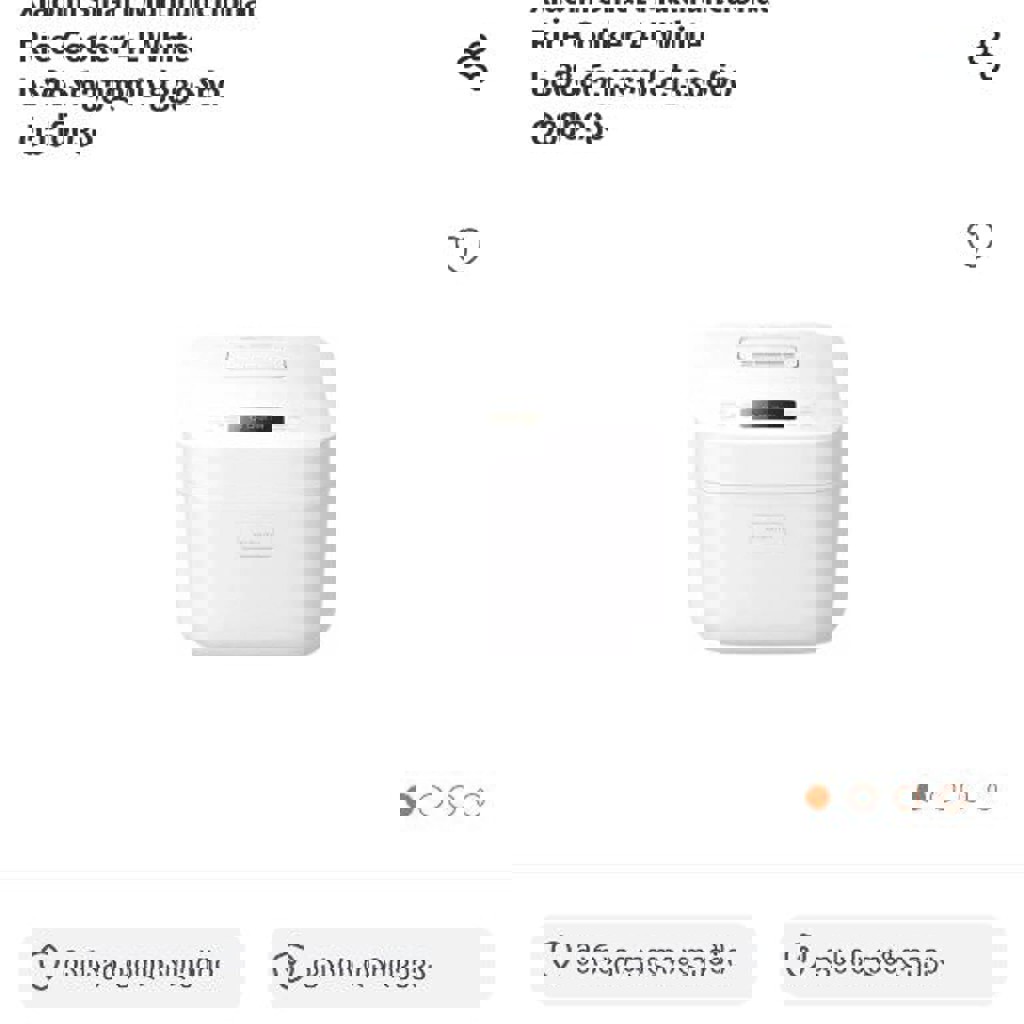Tap the icon beside the right product title

[985, 56]
